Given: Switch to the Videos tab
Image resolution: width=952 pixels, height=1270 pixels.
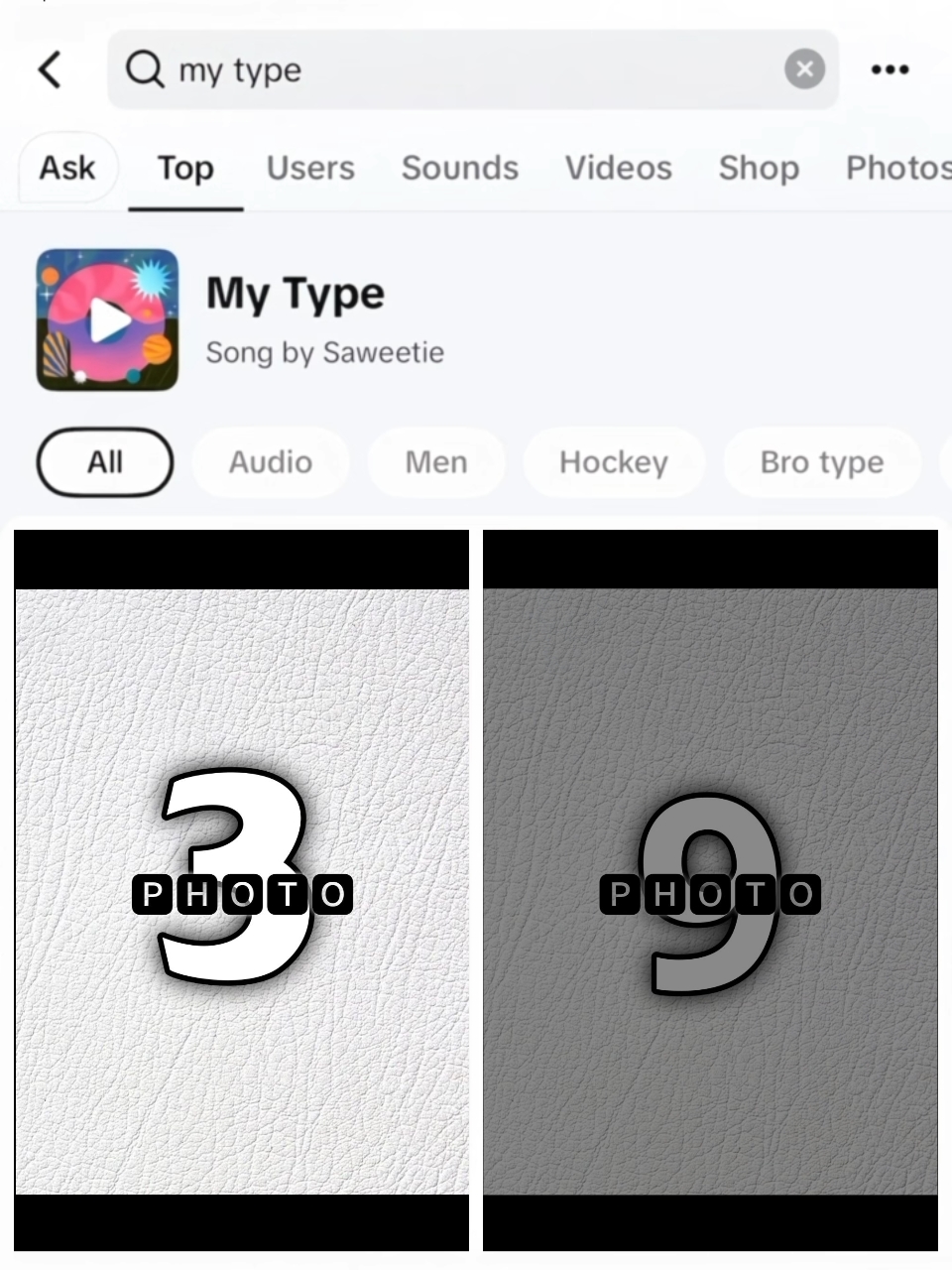Looking at the screenshot, I should click(619, 168).
